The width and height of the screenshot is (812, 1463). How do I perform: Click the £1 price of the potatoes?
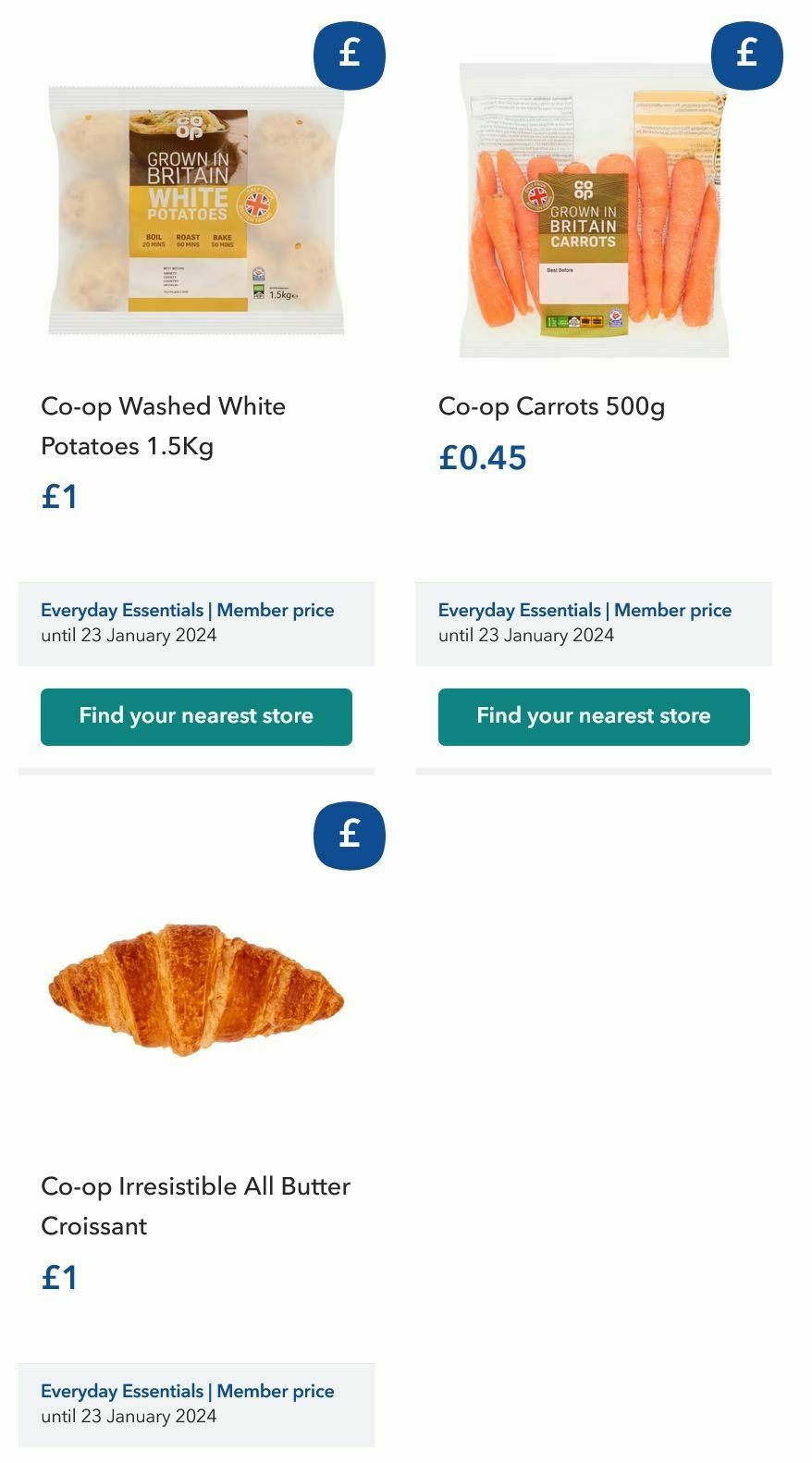[59, 497]
